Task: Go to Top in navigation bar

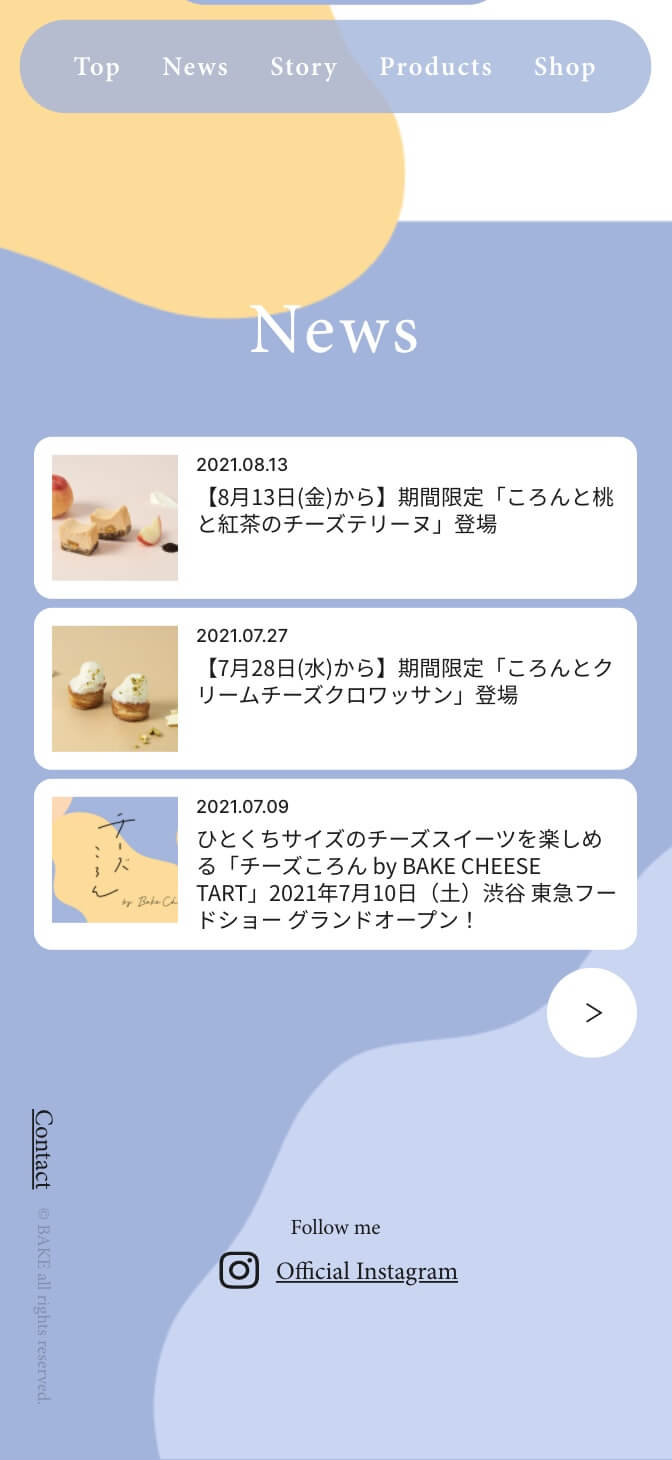Action: tap(96, 67)
